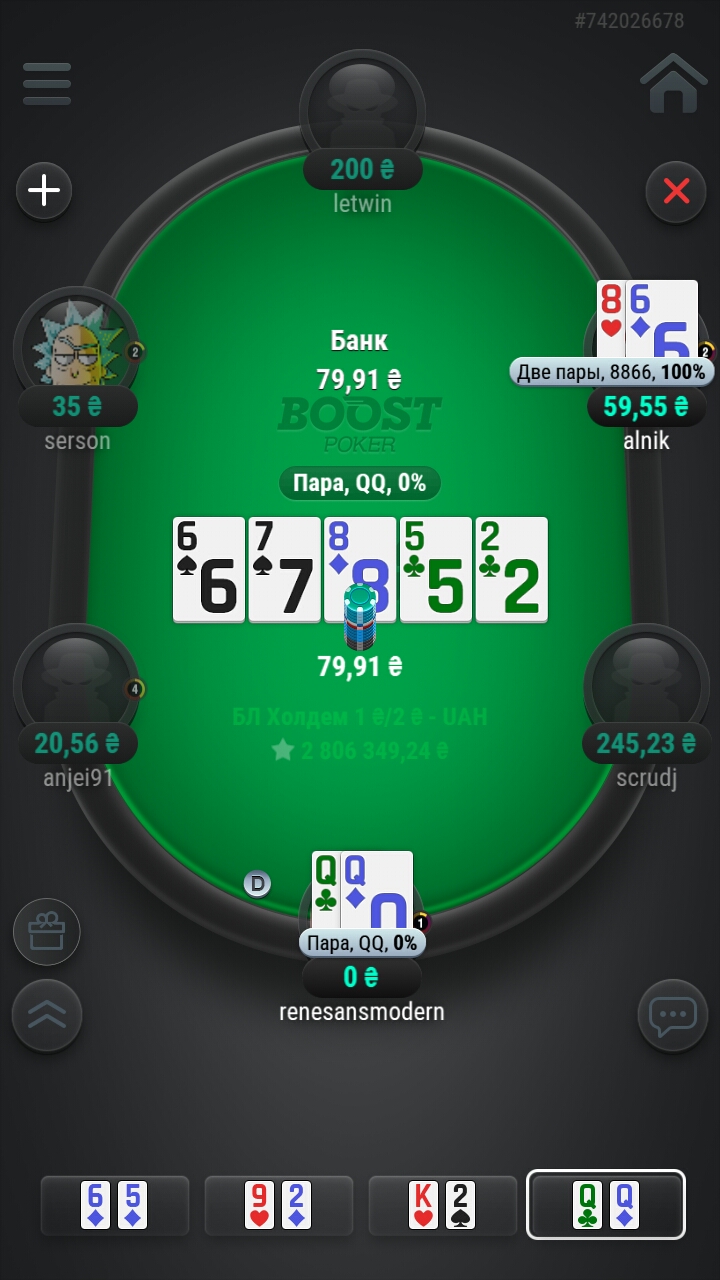Close the table with the red X
The image size is (720, 1280).
676,190
